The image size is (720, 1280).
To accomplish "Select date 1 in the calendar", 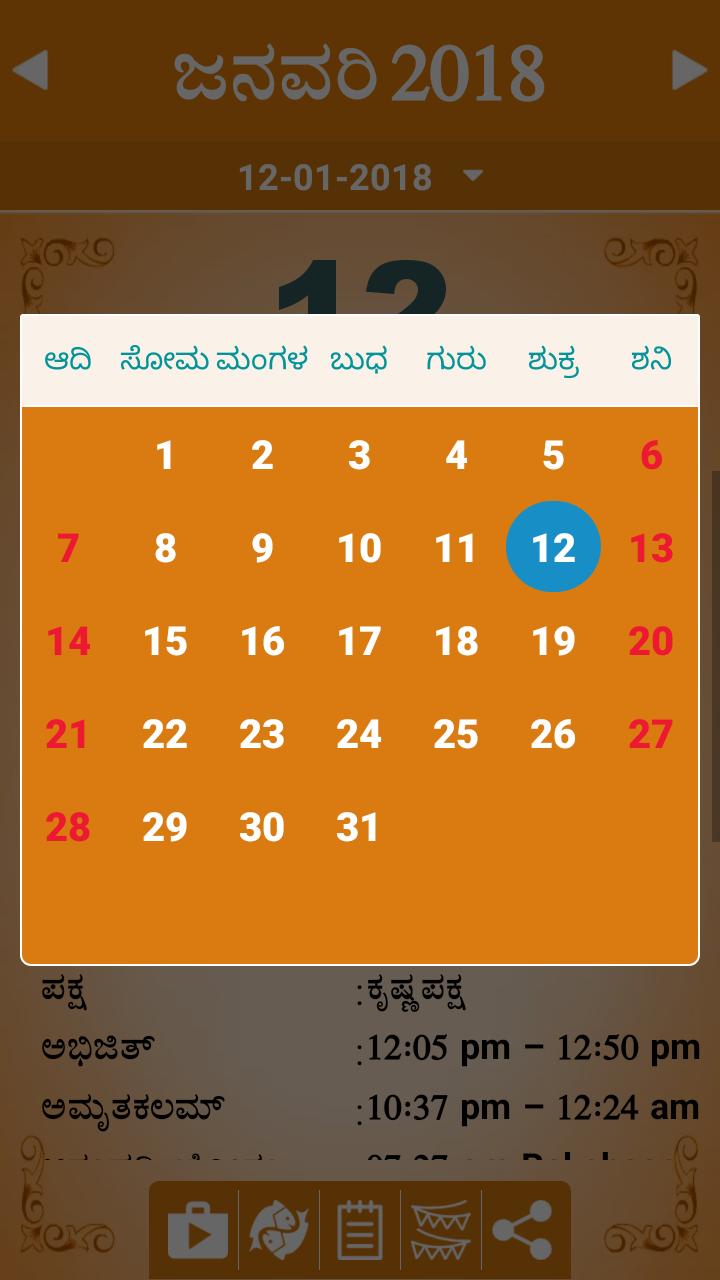I will pos(165,456).
